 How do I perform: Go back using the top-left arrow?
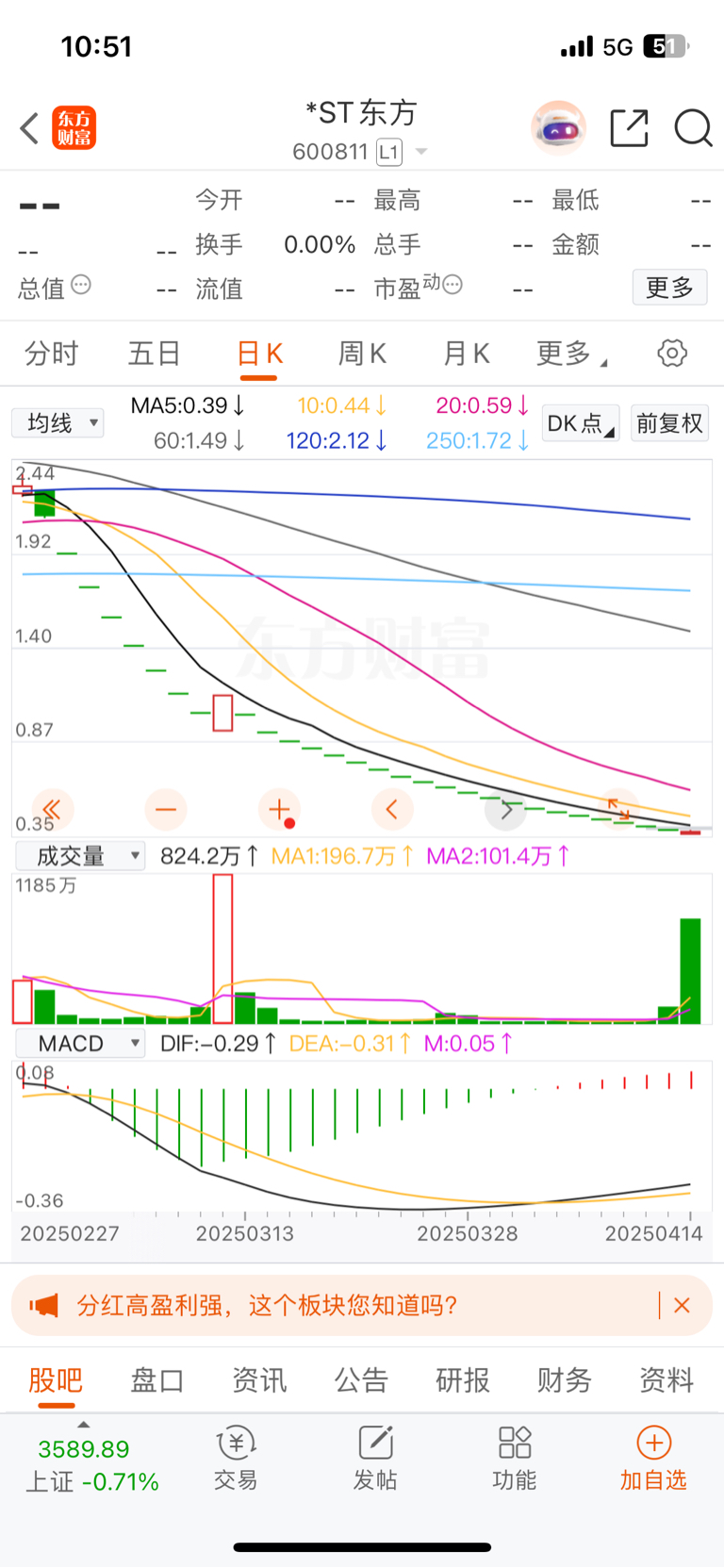(29, 128)
